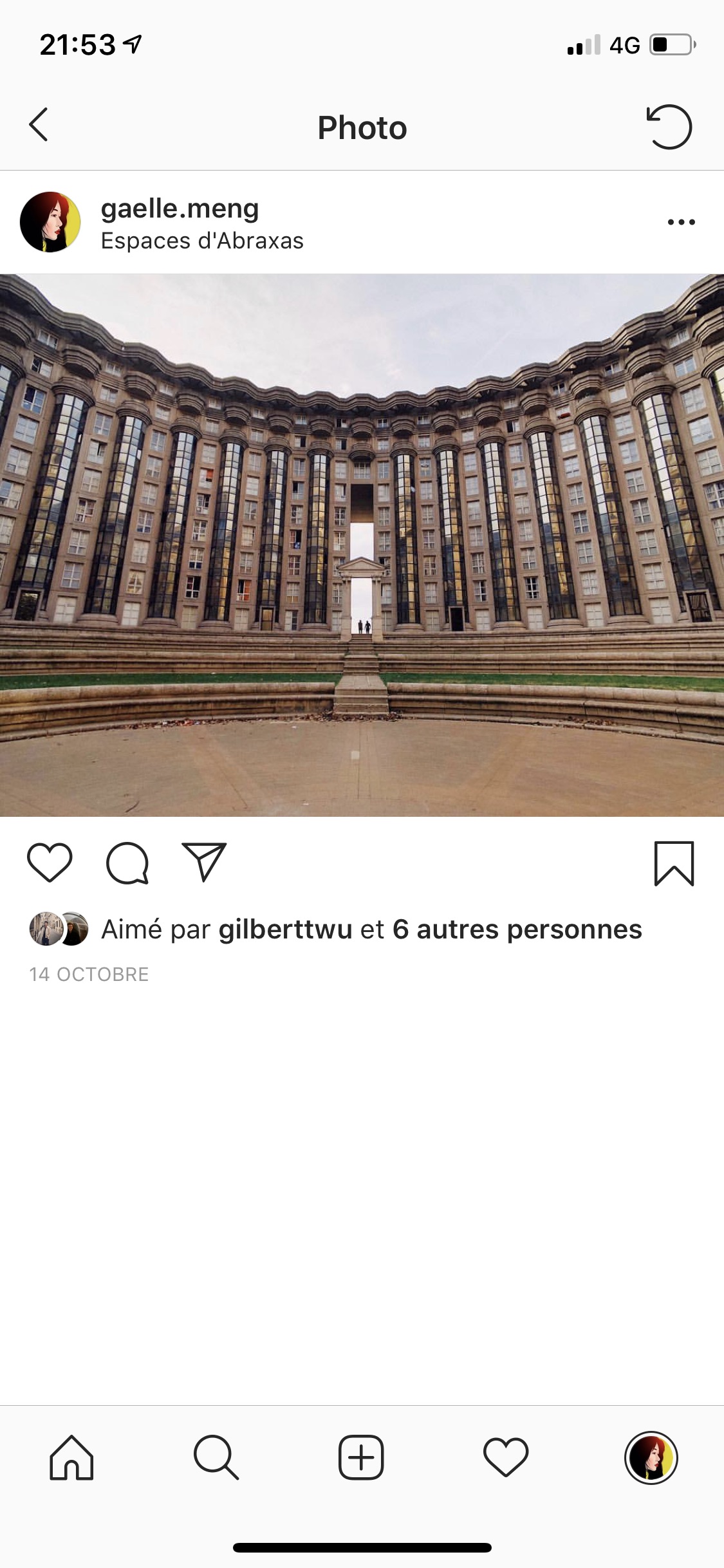Open the Espaces d'Abraxas location
The width and height of the screenshot is (724, 1568).
pos(202,241)
